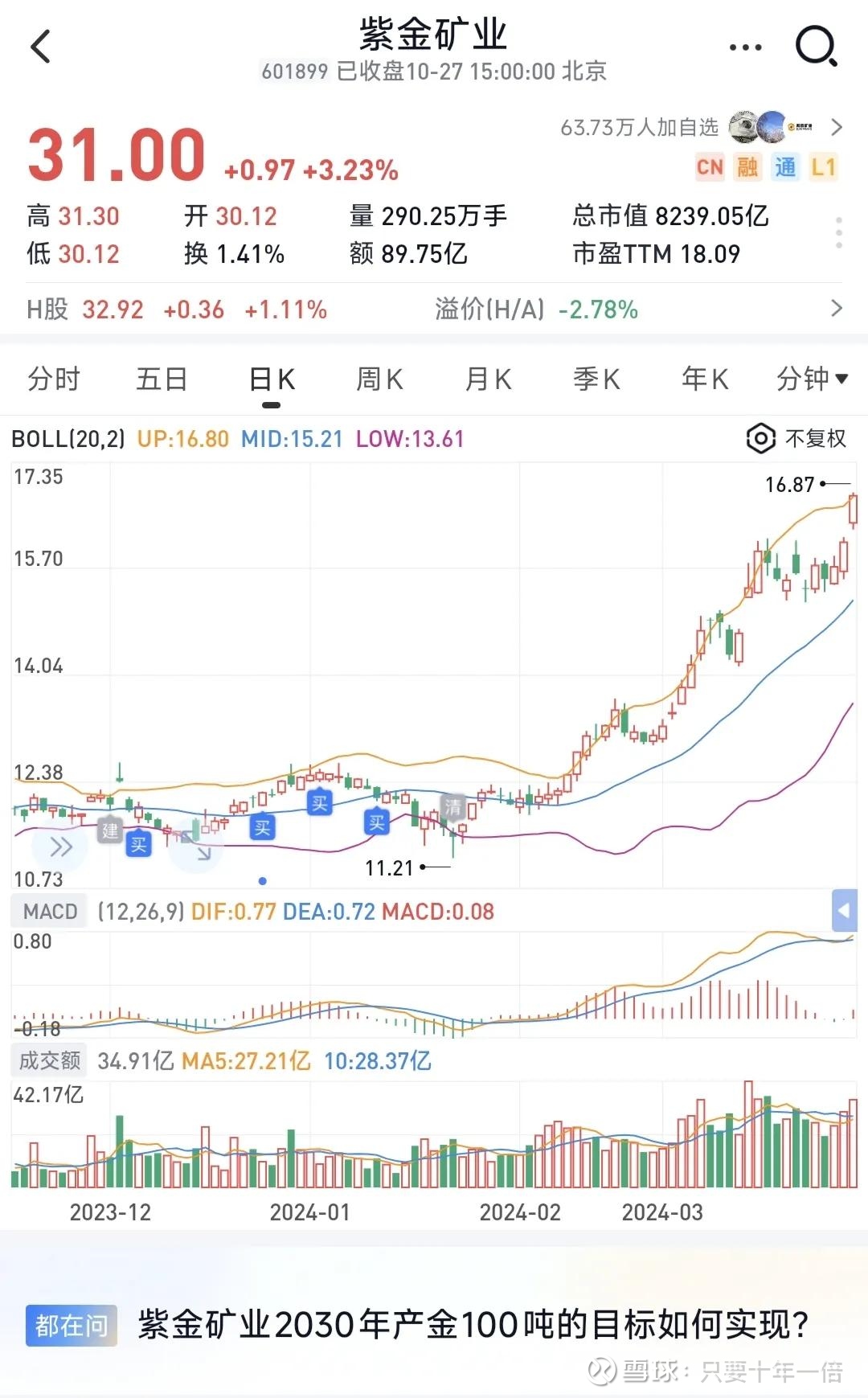Open the search magnifier icon
This screenshot has height=1398, width=868.
coord(816,47)
